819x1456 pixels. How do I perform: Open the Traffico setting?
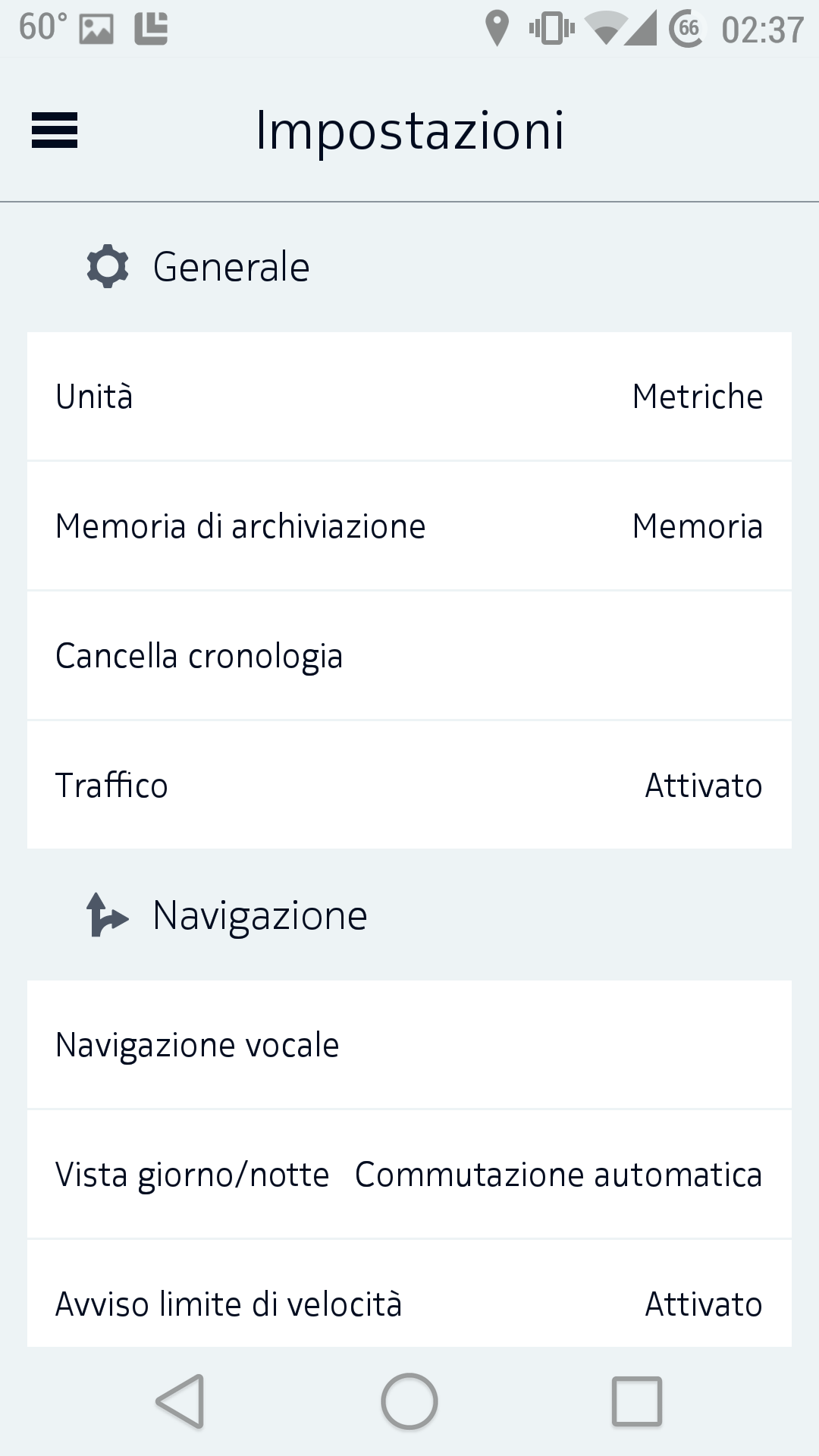(x=409, y=785)
